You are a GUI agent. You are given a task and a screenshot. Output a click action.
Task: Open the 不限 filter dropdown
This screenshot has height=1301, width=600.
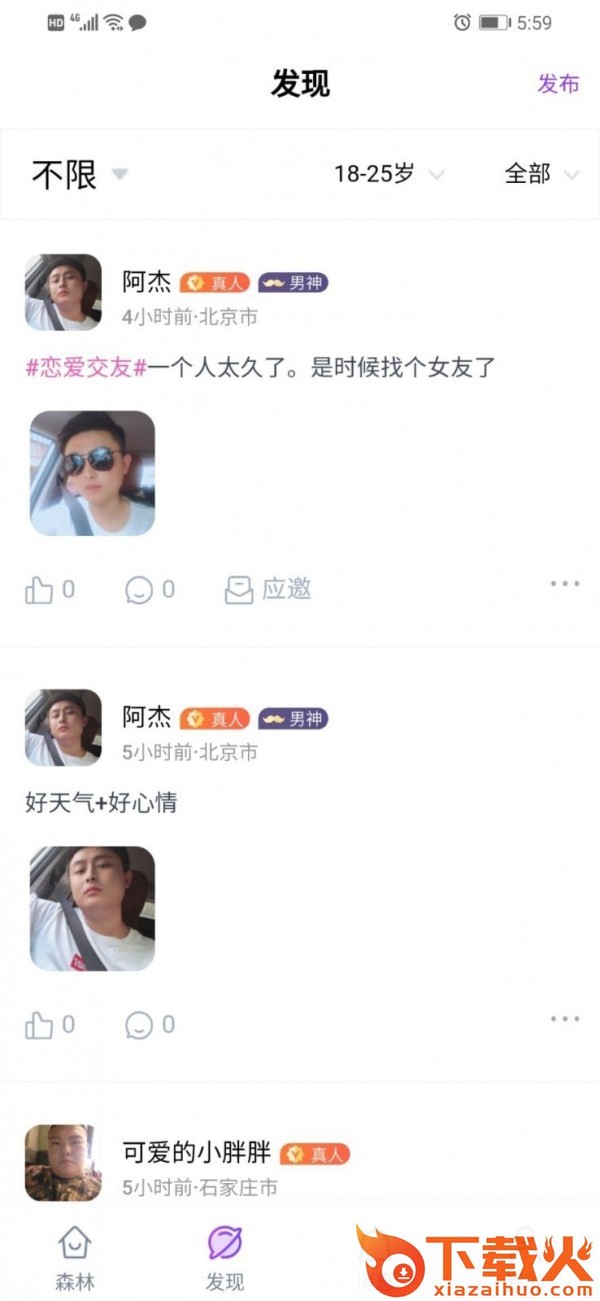(x=80, y=175)
